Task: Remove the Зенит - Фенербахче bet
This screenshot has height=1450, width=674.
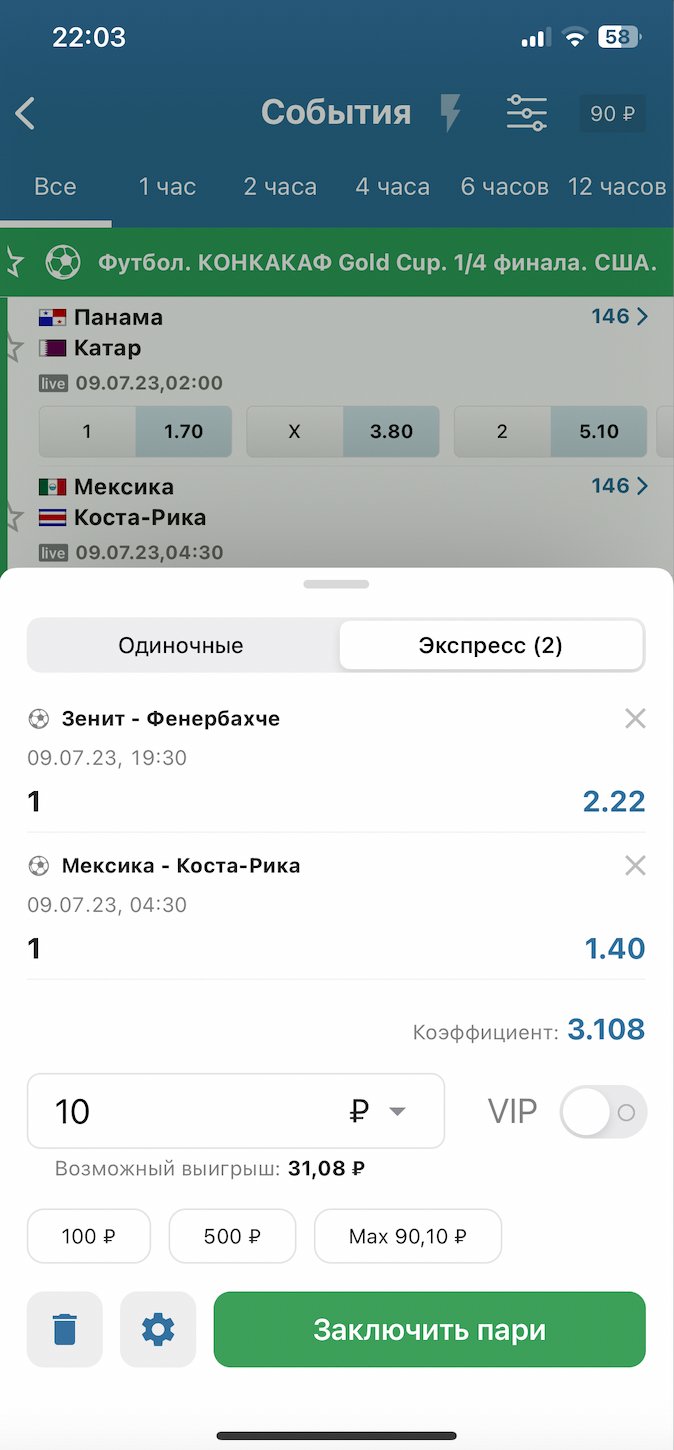Action: click(635, 718)
